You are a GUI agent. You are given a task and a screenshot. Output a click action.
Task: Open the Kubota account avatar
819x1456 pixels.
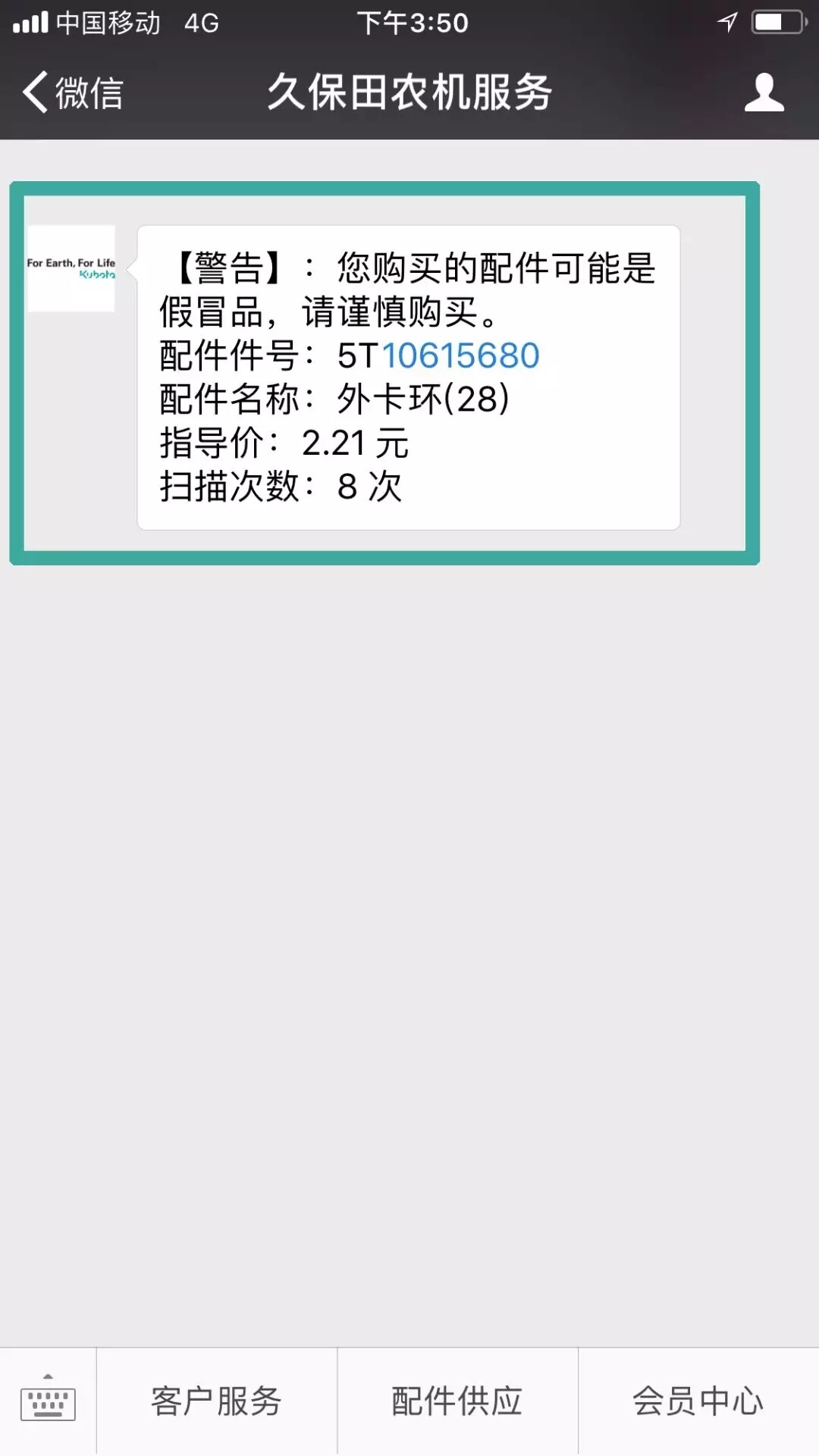tap(71, 268)
